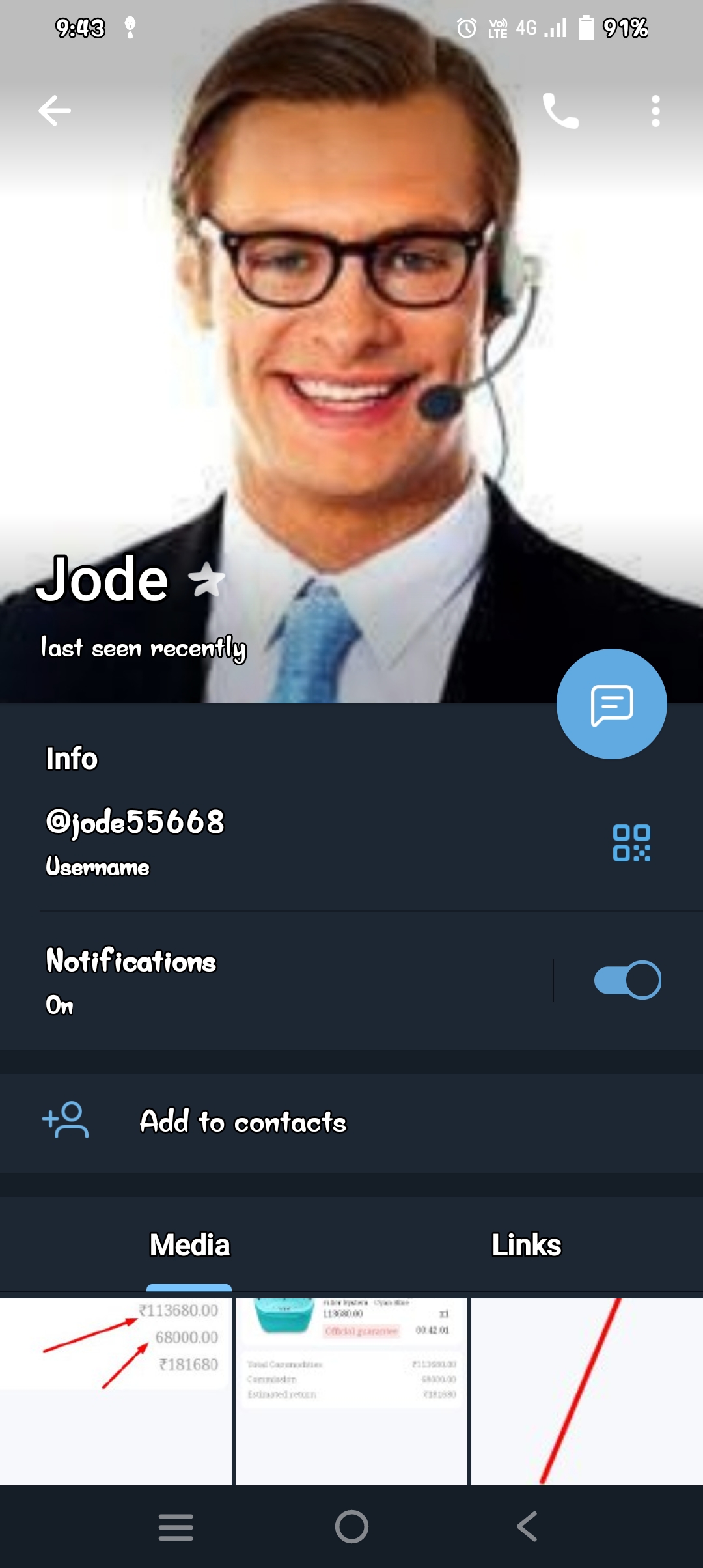Image resolution: width=703 pixels, height=1568 pixels.
Task: Open media thumbnail with Official guarantee
Action: (351, 1391)
